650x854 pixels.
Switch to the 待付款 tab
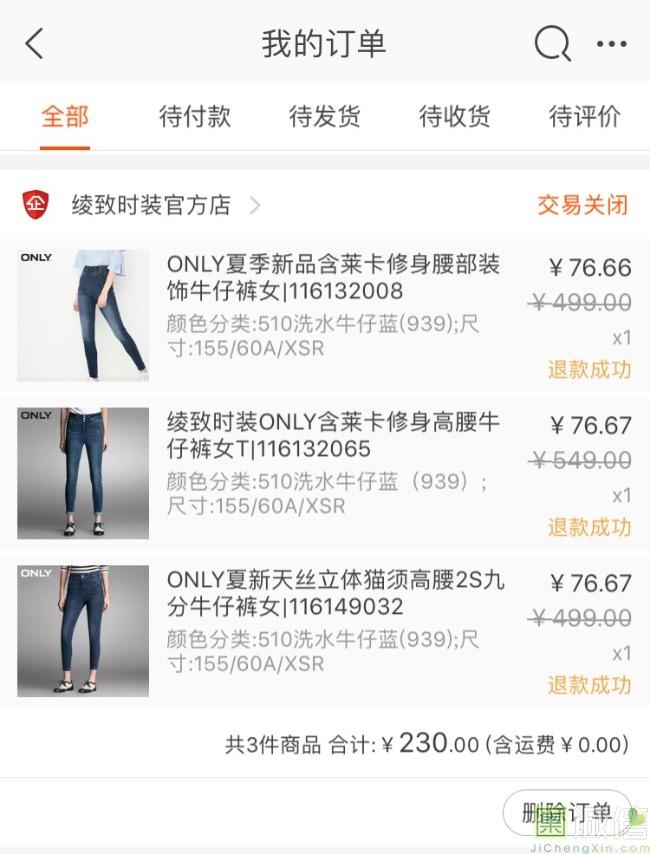(195, 117)
